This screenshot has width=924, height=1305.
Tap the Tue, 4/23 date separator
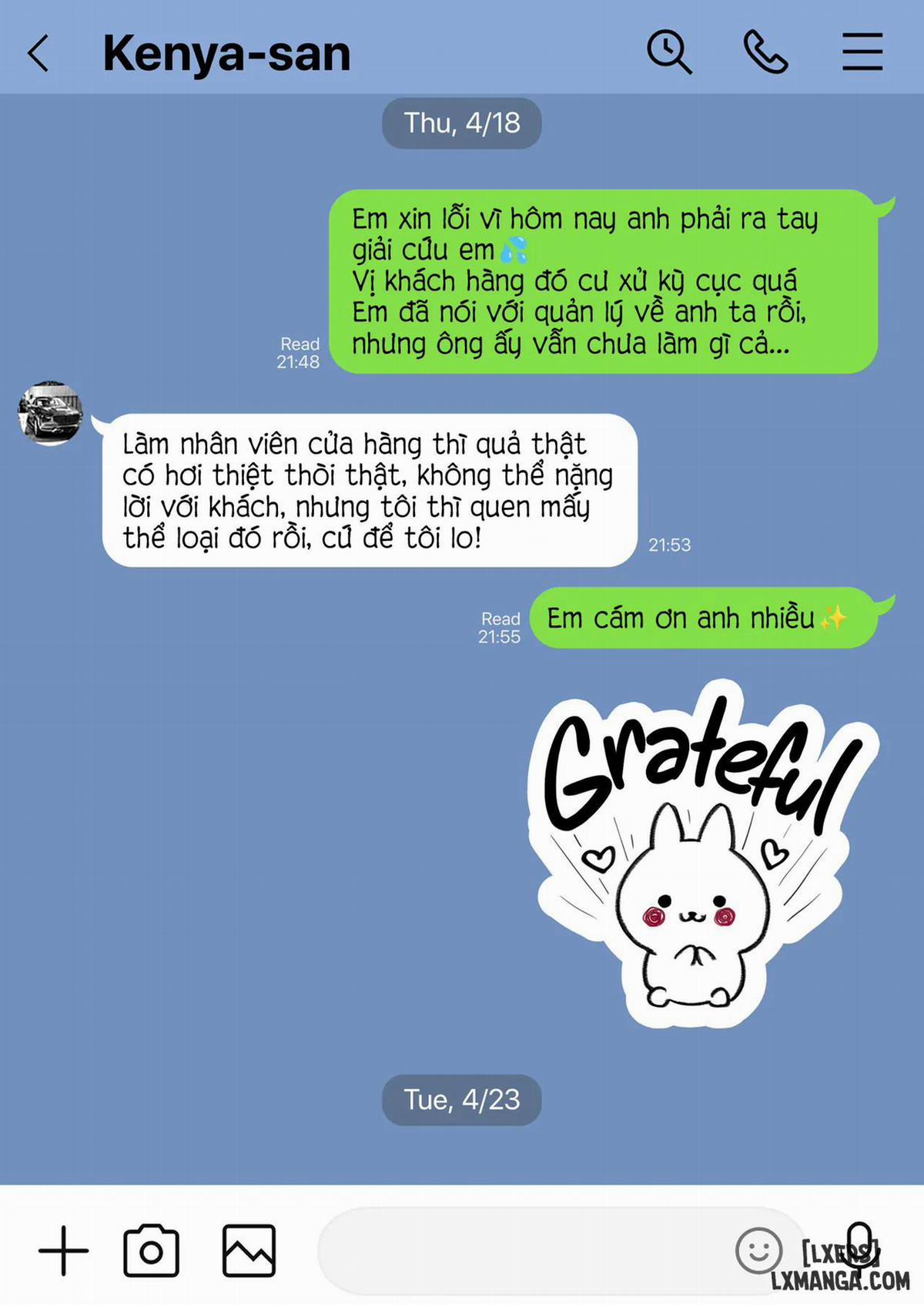(x=461, y=1101)
